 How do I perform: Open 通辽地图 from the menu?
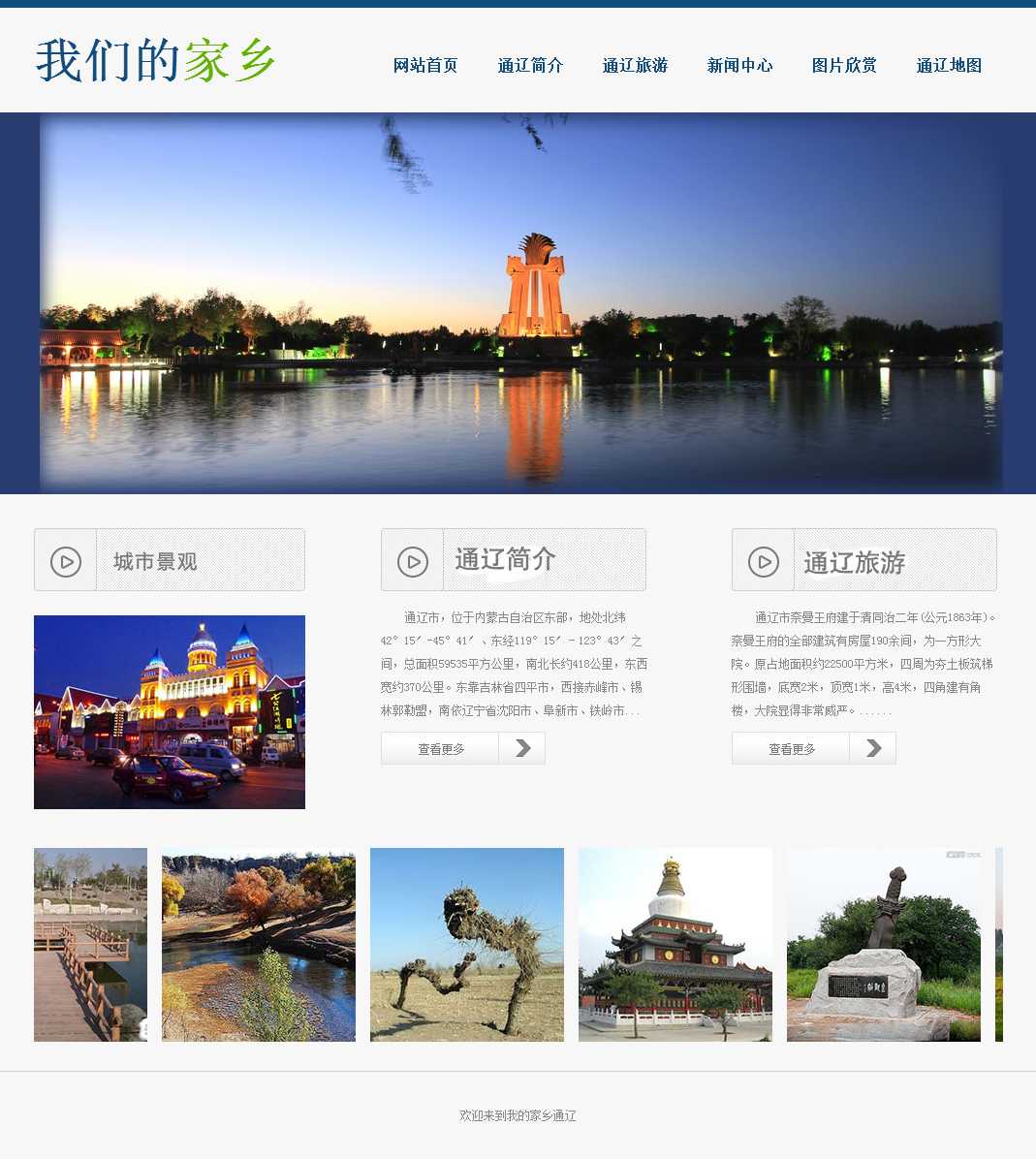click(x=949, y=66)
